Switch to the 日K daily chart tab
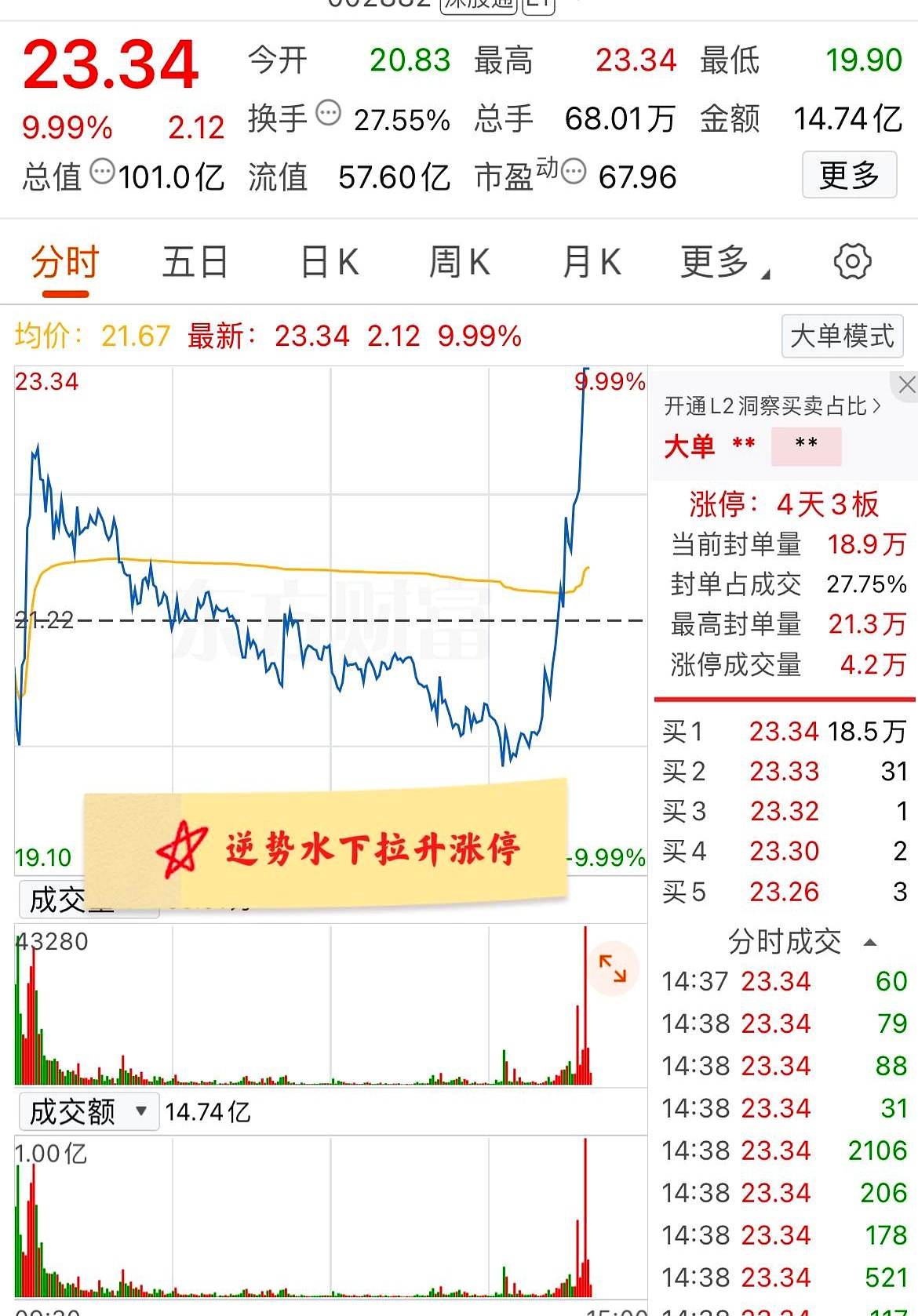Image resolution: width=918 pixels, height=1316 pixels. point(331,261)
